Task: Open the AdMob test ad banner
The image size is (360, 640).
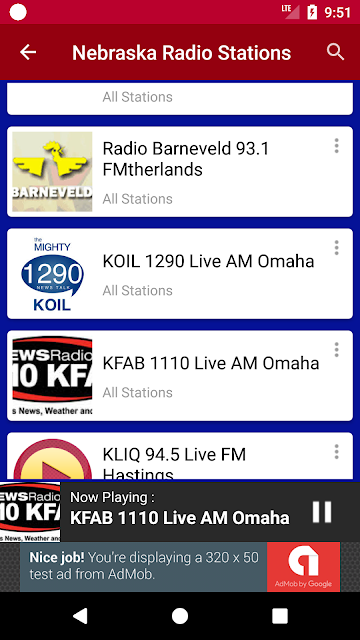Action: click(x=180, y=567)
